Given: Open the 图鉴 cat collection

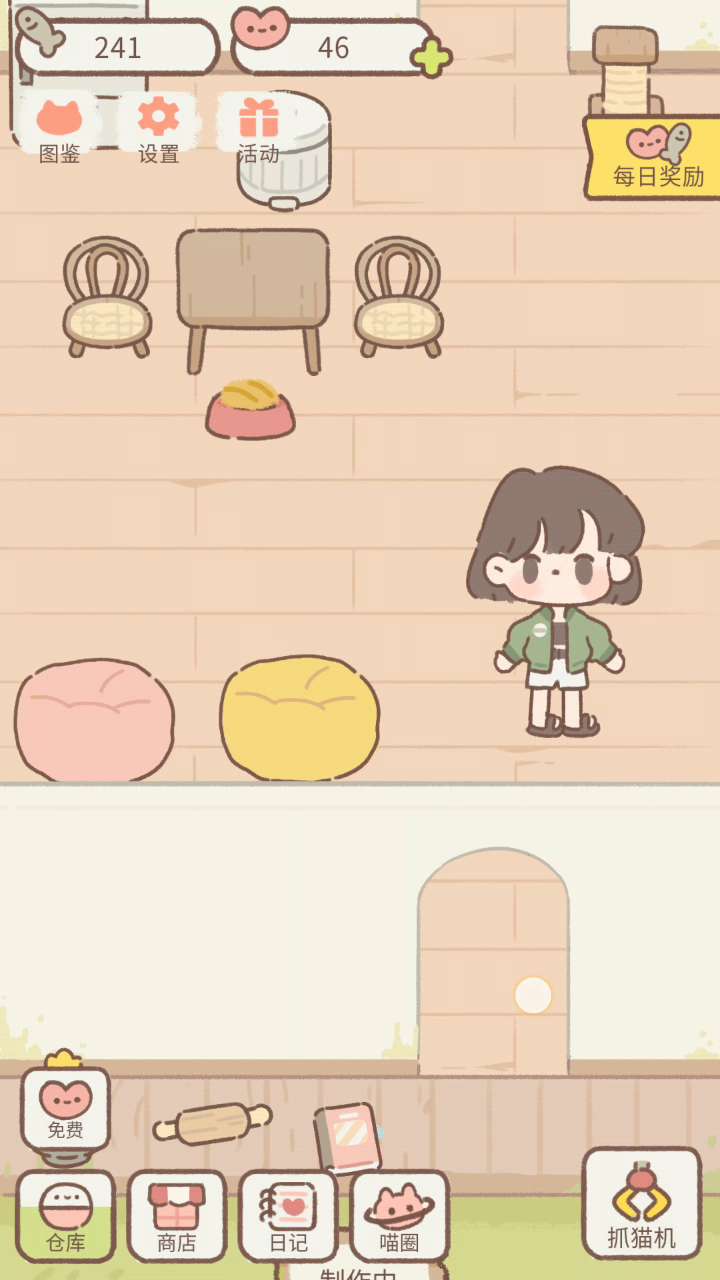Looking at the screenshot, I should pyautogui.click(x=59, y=130).
